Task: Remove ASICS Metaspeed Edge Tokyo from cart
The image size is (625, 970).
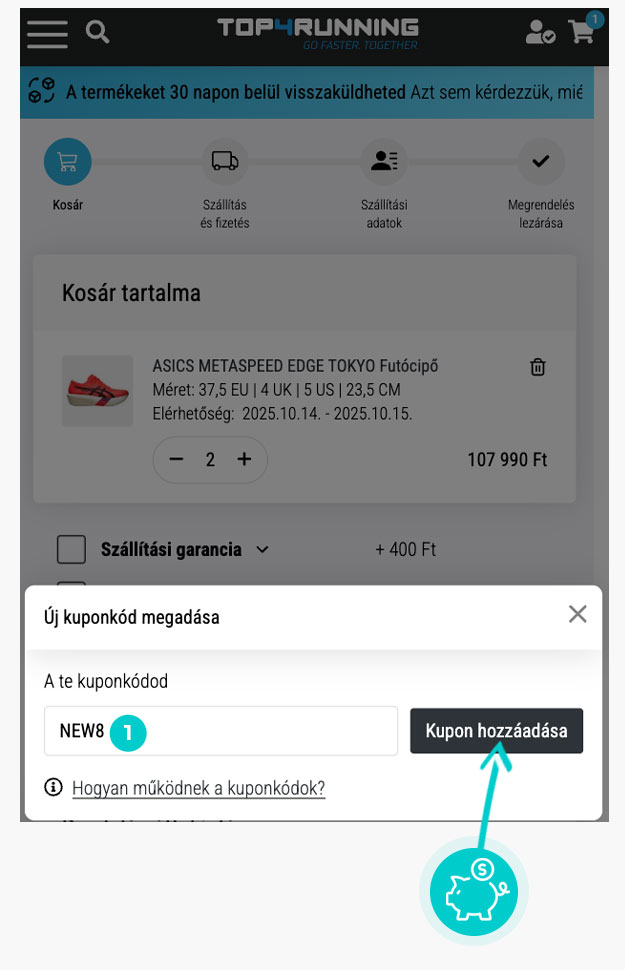Action: click(x=538, y=367)
